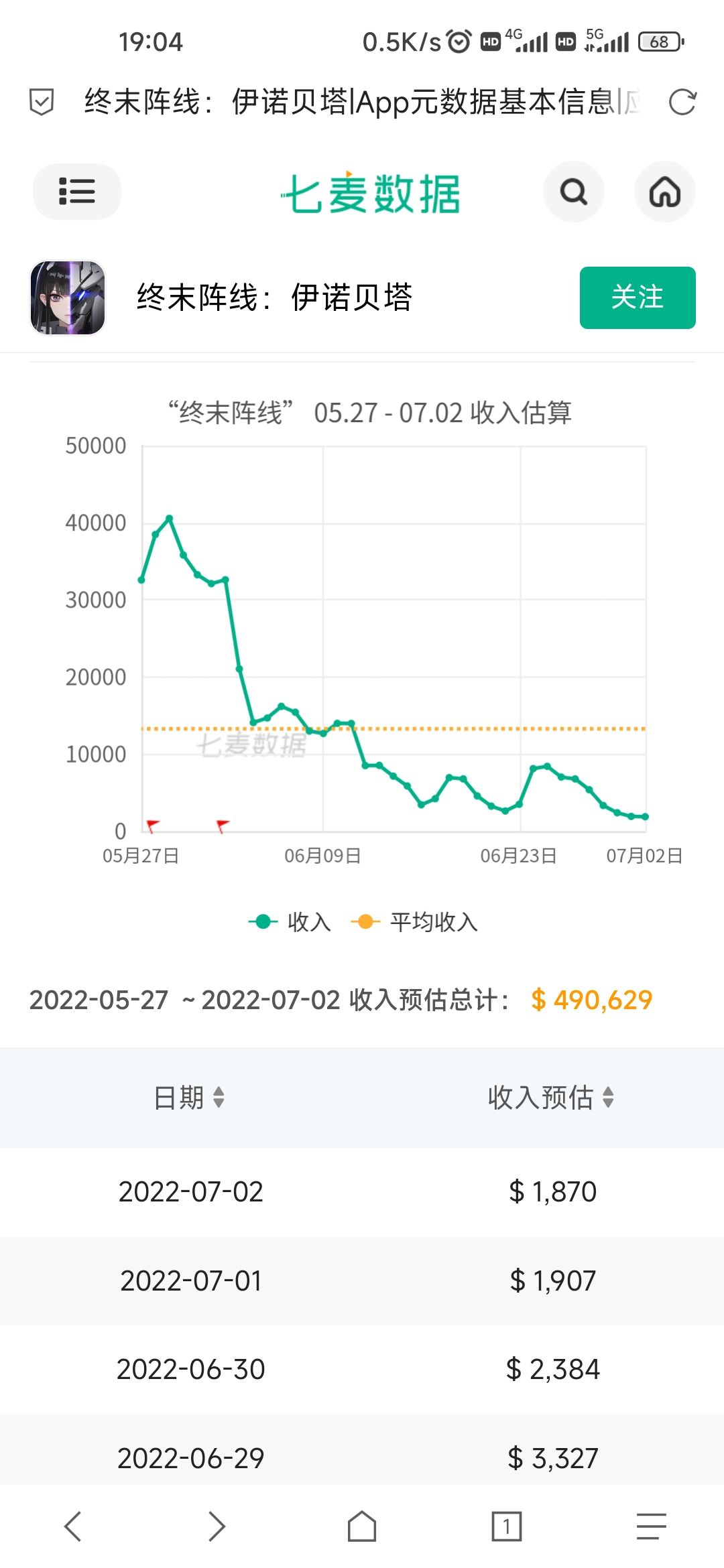Open the browser tabs switcher

point(507,1526)
